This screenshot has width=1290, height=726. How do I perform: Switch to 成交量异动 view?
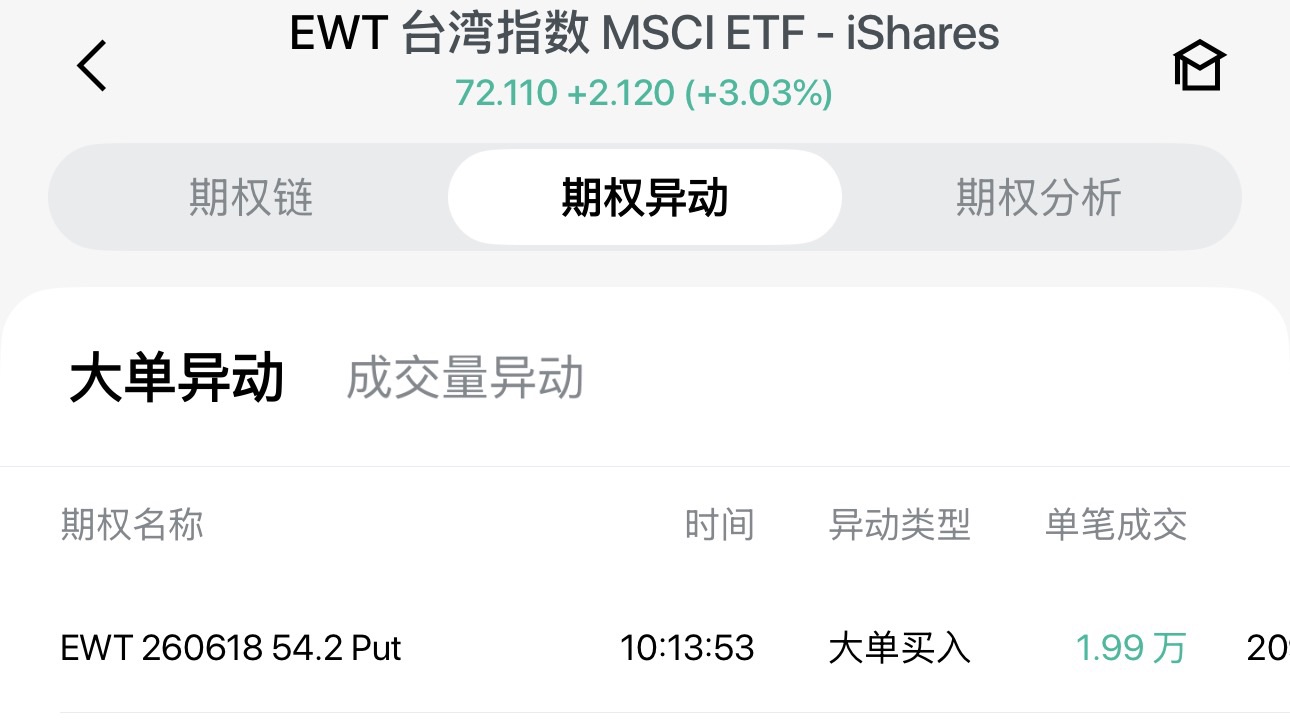click(x=465, y=379)
